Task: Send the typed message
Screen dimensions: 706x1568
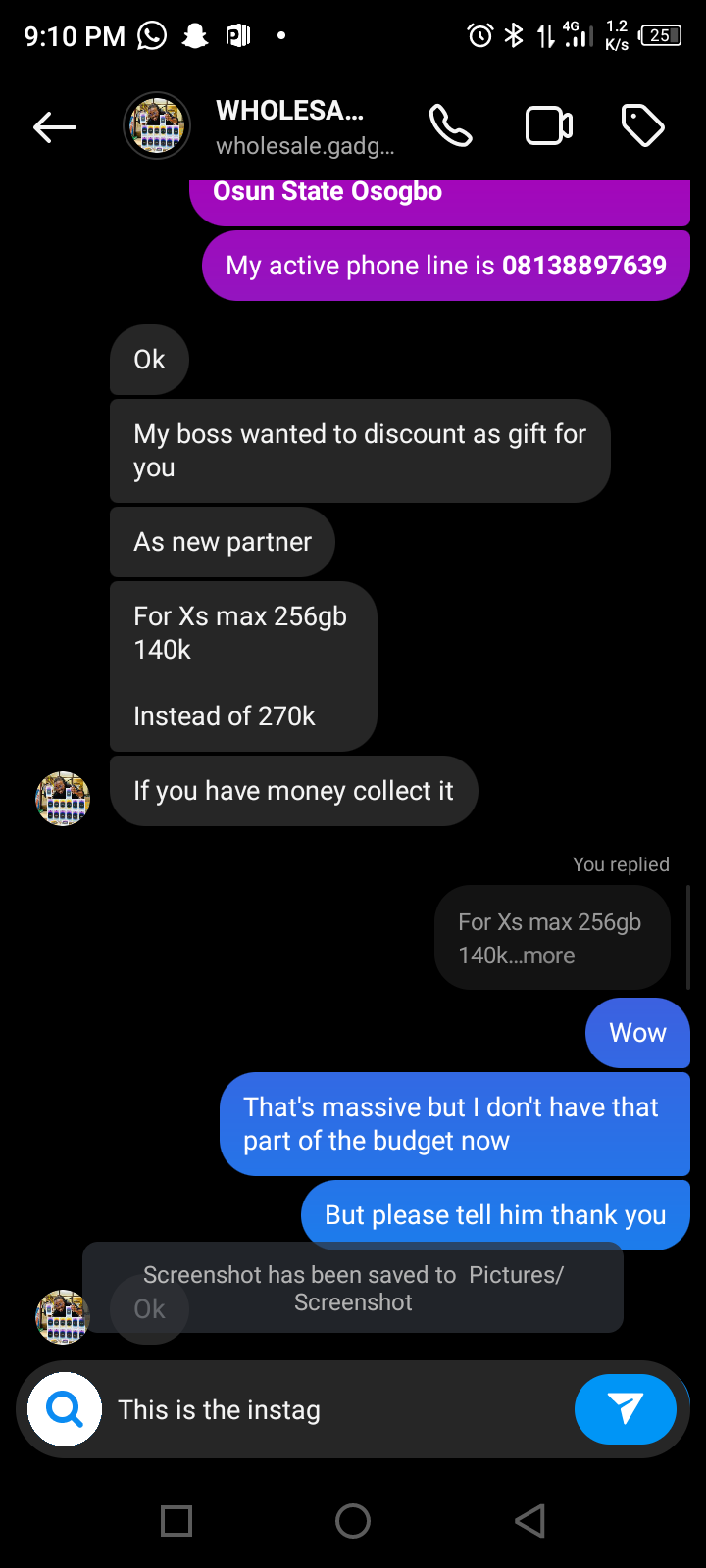Action: click(x=626, y=1409)
